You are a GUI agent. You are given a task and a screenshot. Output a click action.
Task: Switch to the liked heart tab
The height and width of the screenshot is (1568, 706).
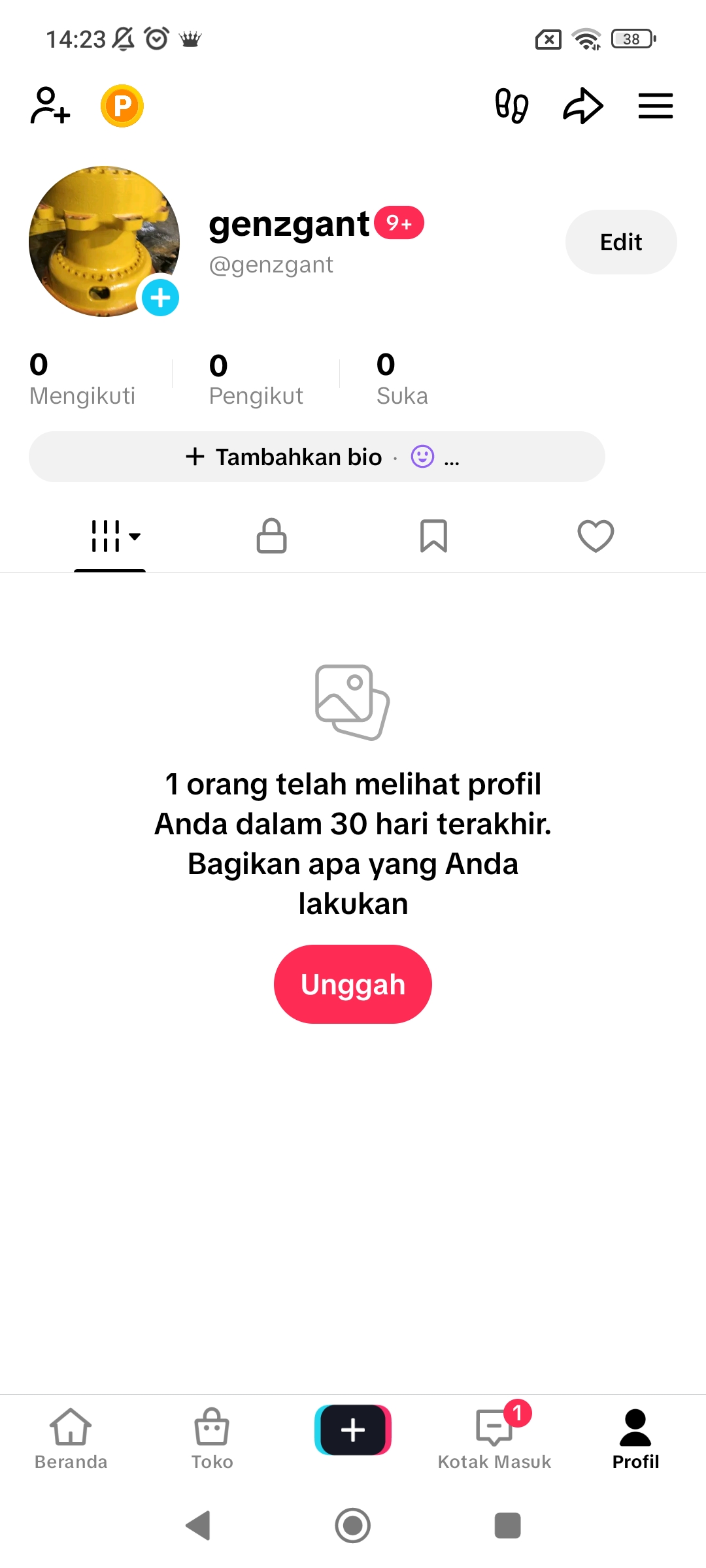point(596,536)
